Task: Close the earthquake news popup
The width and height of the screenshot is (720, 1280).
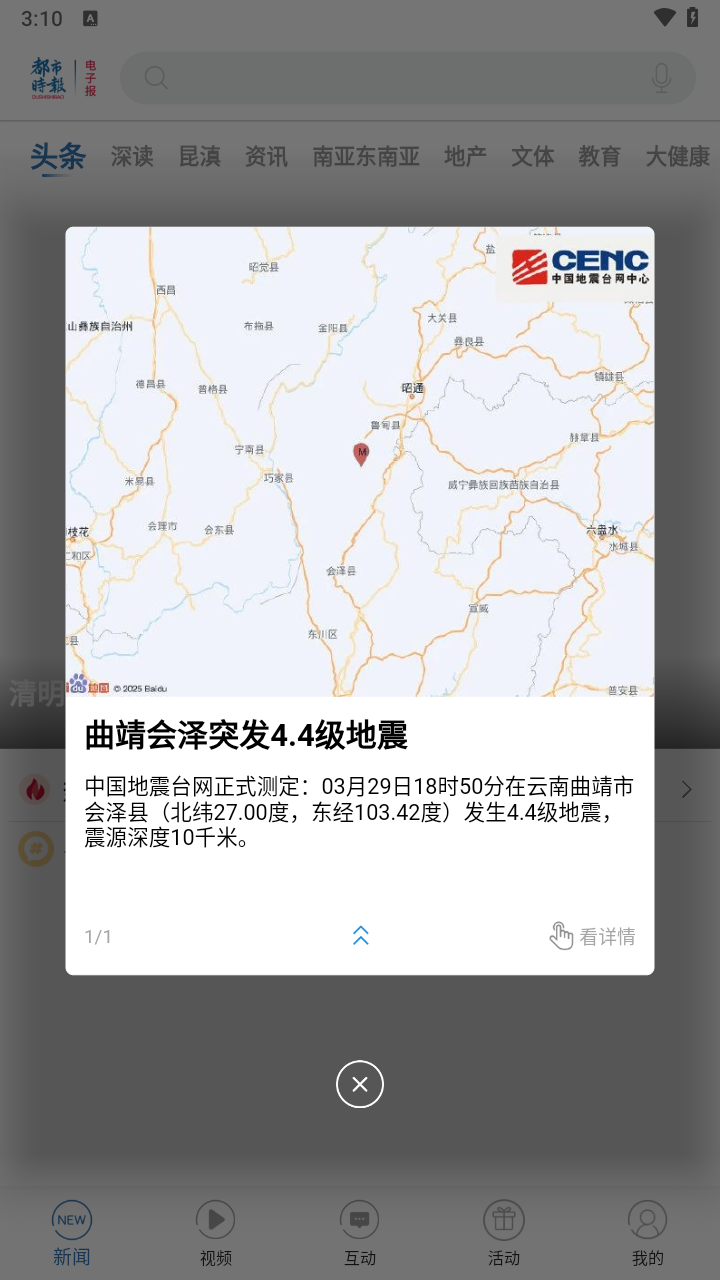Action: (360, 1084)
